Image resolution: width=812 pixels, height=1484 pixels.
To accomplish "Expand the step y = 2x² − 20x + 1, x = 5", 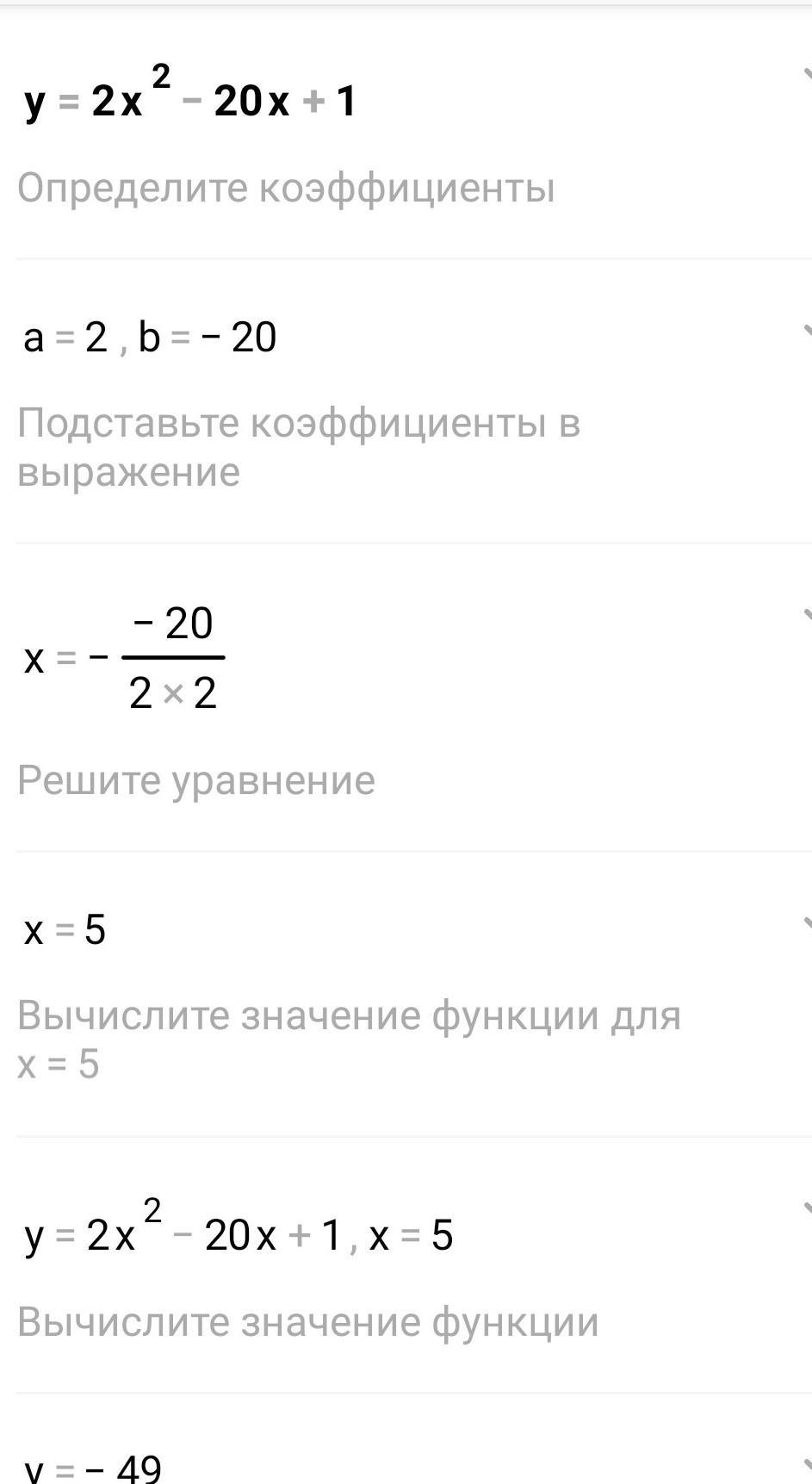I will tap(806, 1208).
